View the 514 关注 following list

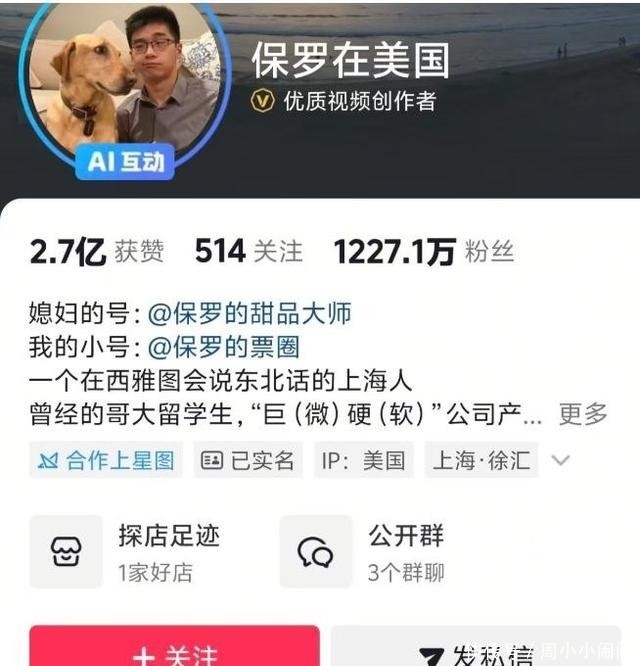tap(248, 252)
